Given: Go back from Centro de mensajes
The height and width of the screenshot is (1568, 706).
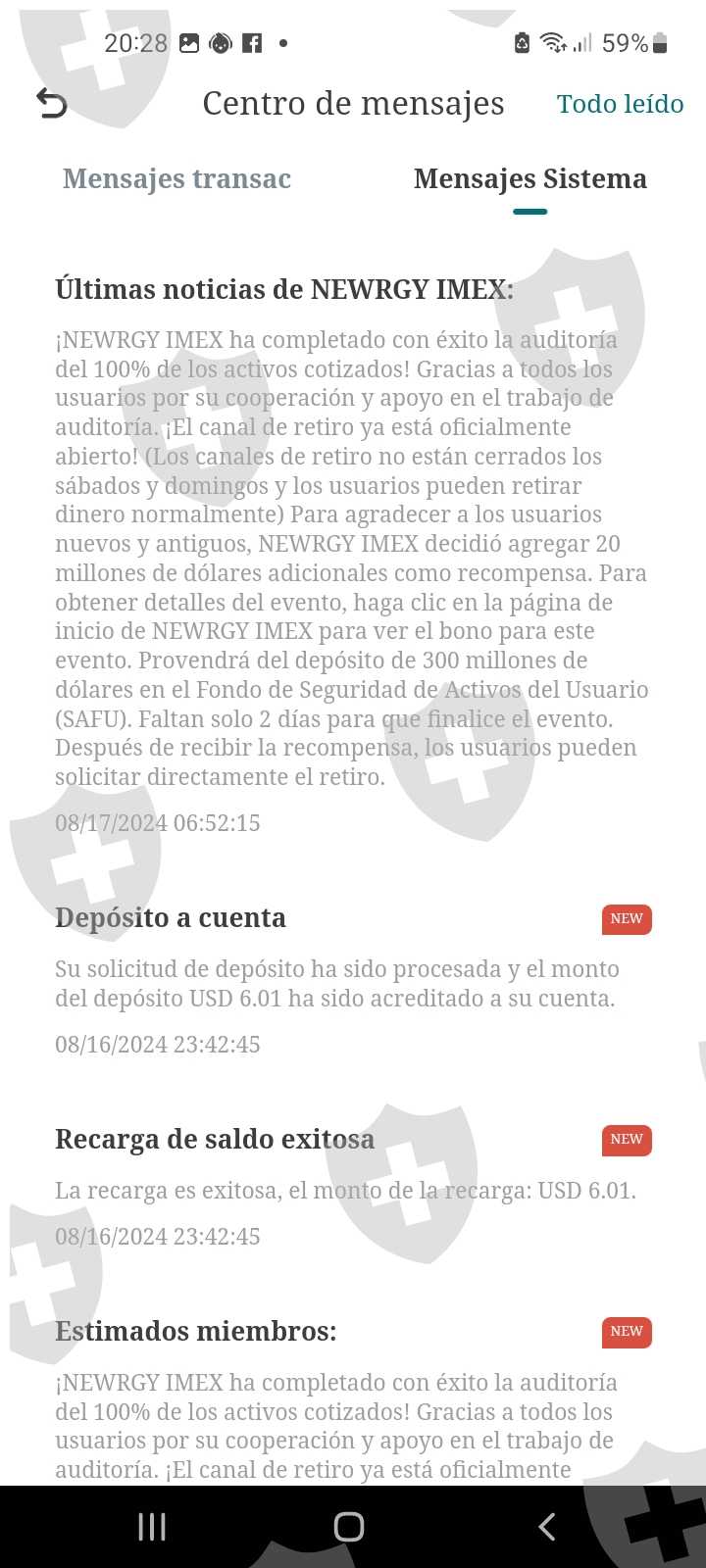Looking at the screenshot, I should (51, 103).
